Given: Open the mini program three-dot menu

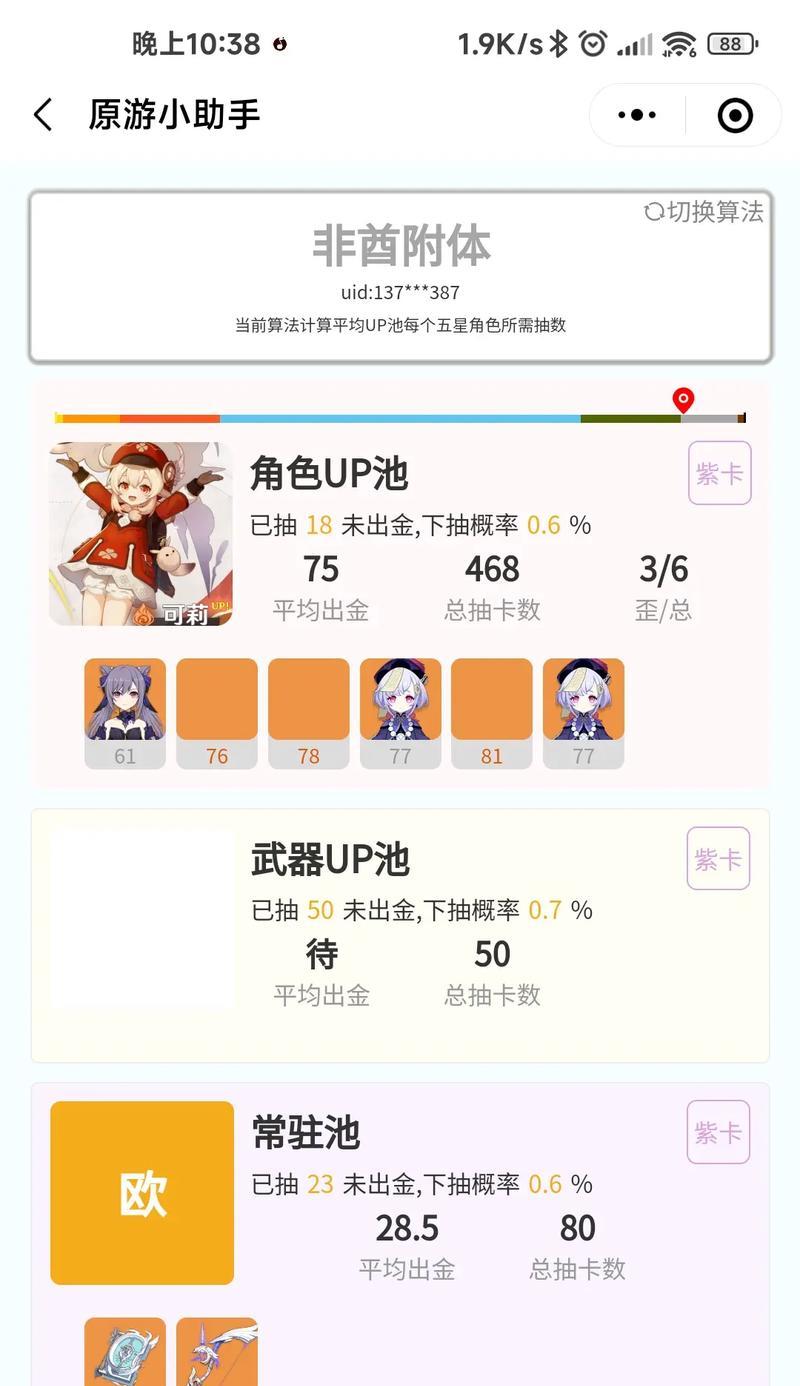Looking at the screenshot, I should tap(637, 115).
